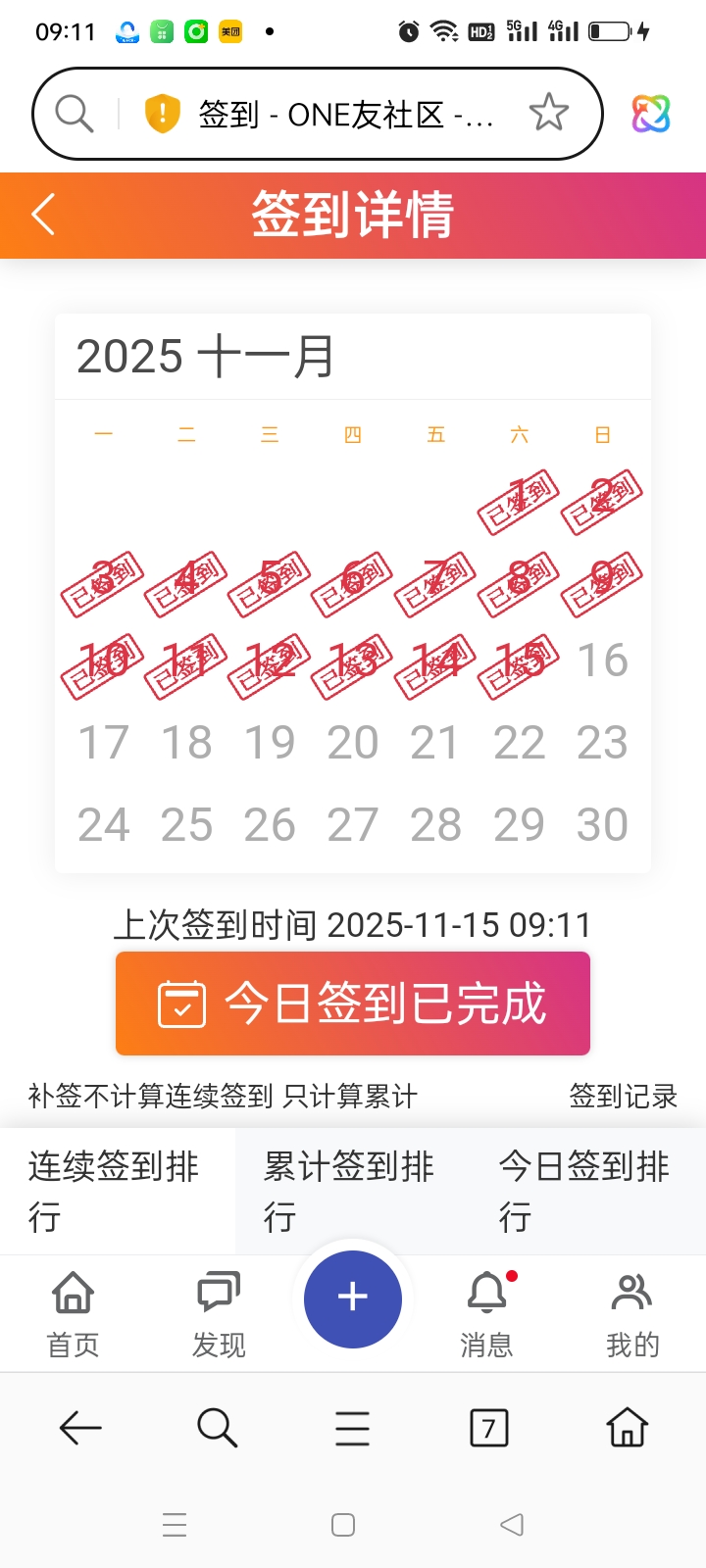Switch to 累计签到排行 tab
This screenshot has width=706, height=1568.
[351, 1191]
